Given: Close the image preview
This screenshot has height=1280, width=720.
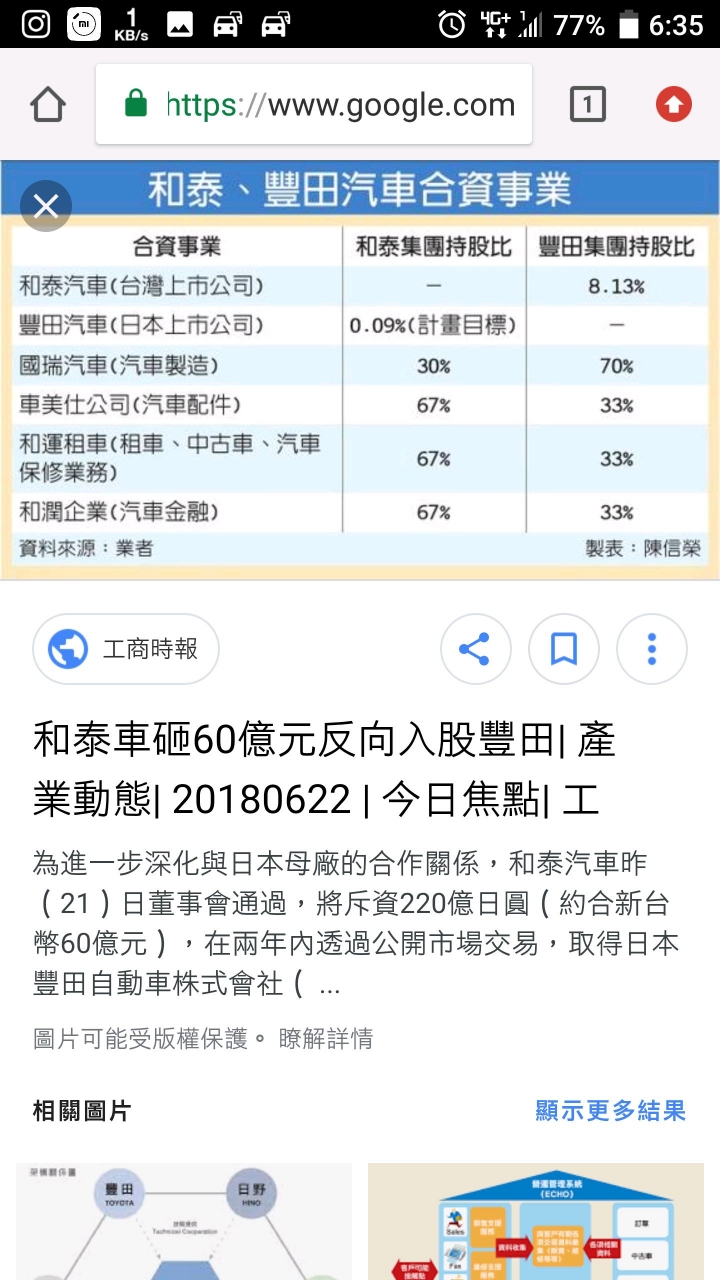Looking at the screenshot, I should coord(46,206).
